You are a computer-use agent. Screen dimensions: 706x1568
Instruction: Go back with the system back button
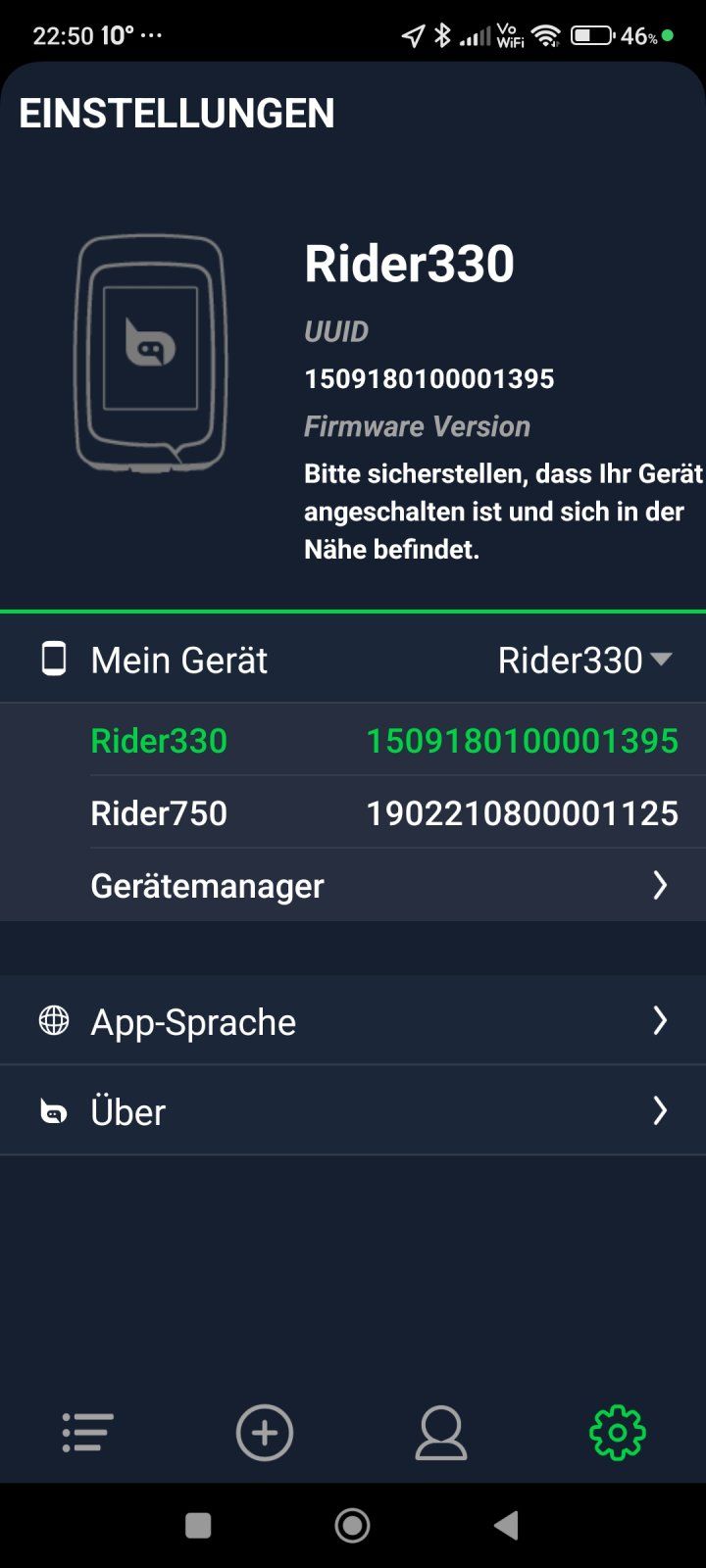pos(506,1525)
